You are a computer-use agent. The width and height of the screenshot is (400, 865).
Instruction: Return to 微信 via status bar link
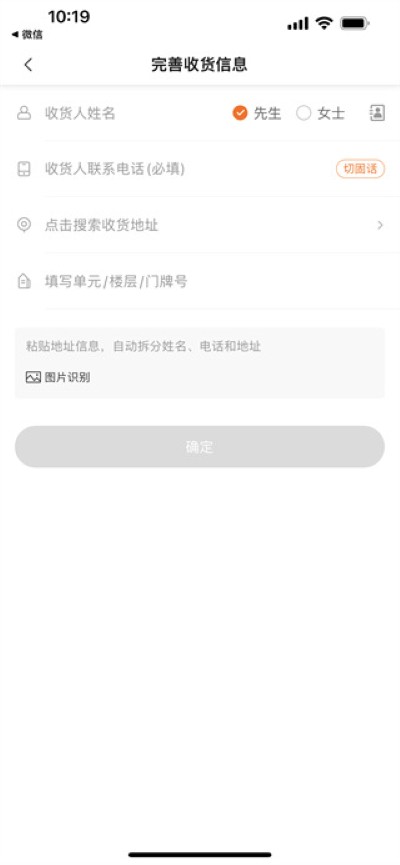click(26, 35)
